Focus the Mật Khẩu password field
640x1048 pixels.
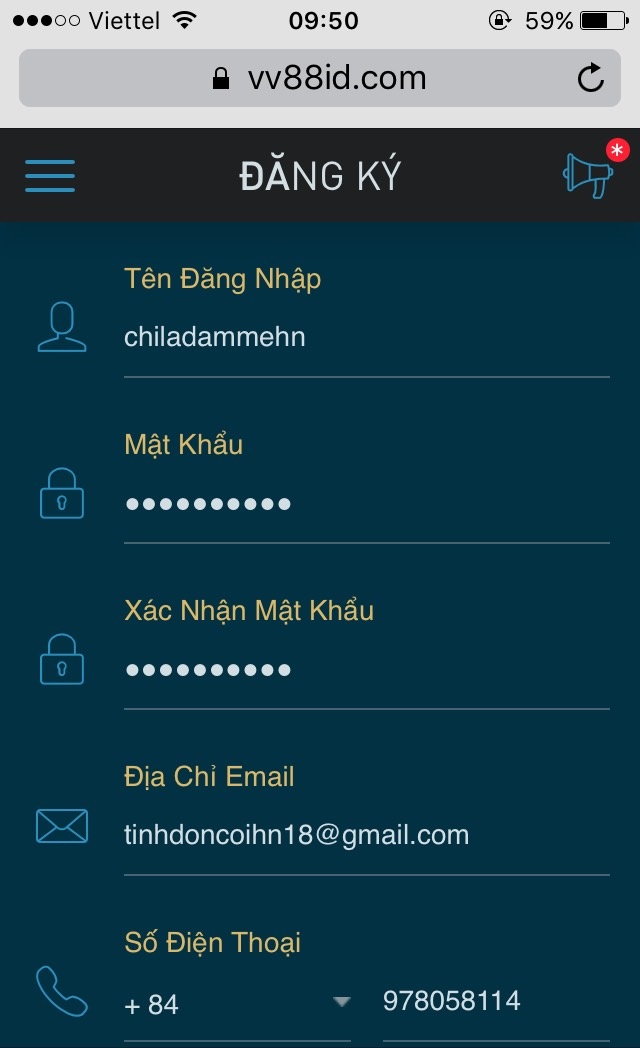click(x=366, y=504)
